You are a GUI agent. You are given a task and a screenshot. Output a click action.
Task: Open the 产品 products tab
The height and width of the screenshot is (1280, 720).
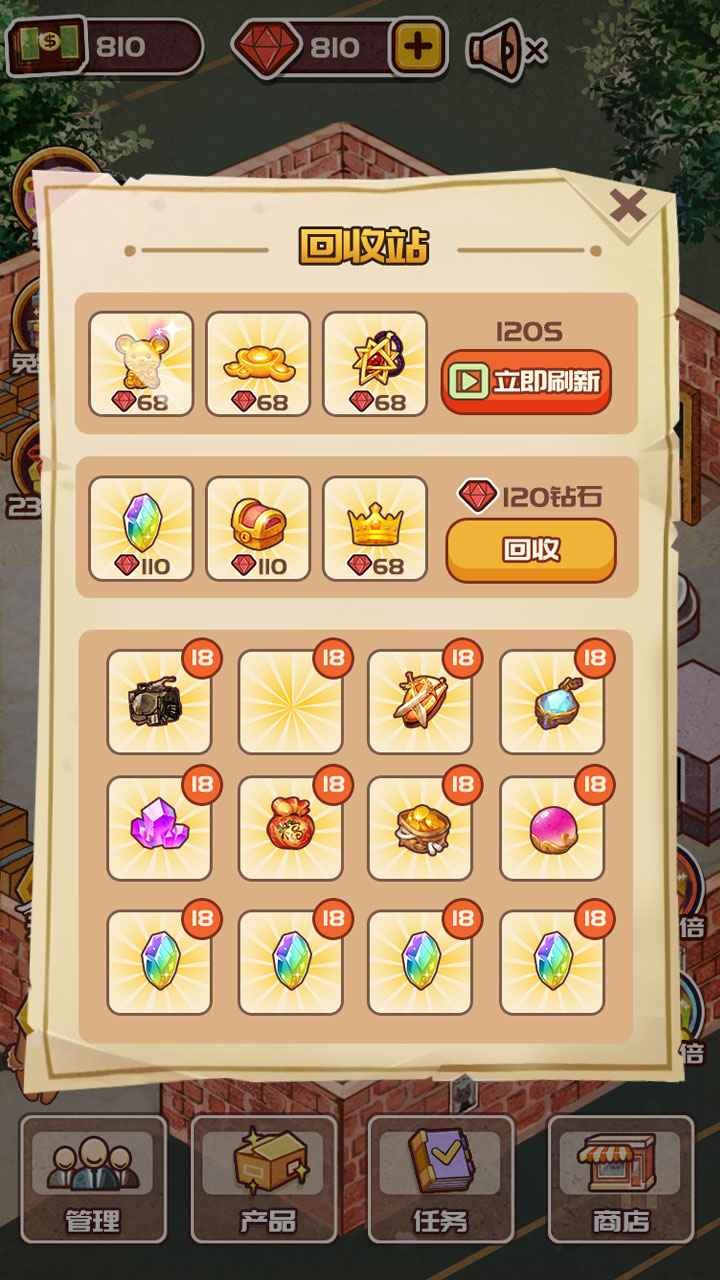265,1179
